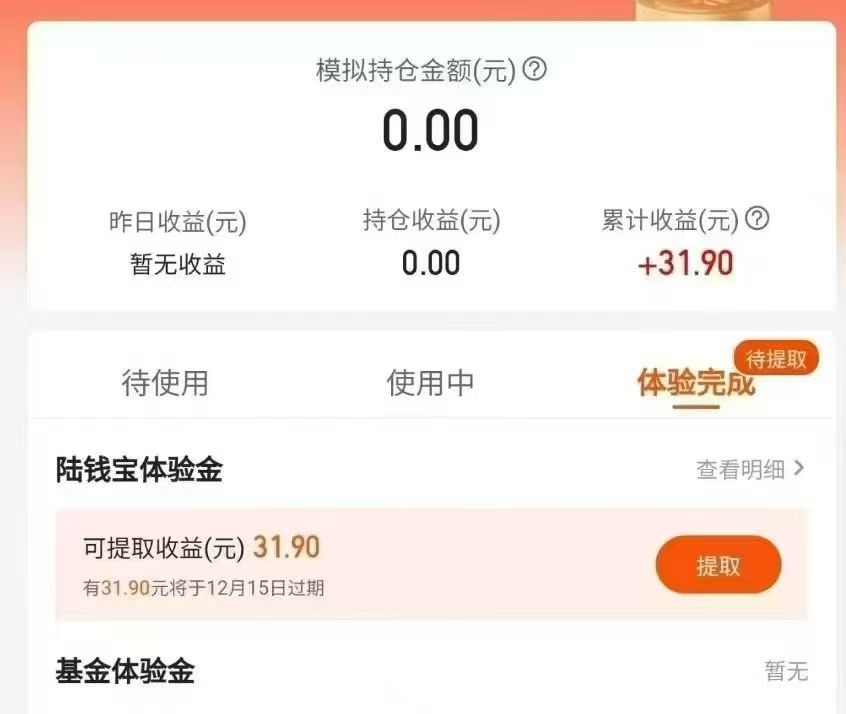The image size is (846, 714).
Task: Open 查看明细 for 陆钱宝体验金
Action: tap(750, 469)
